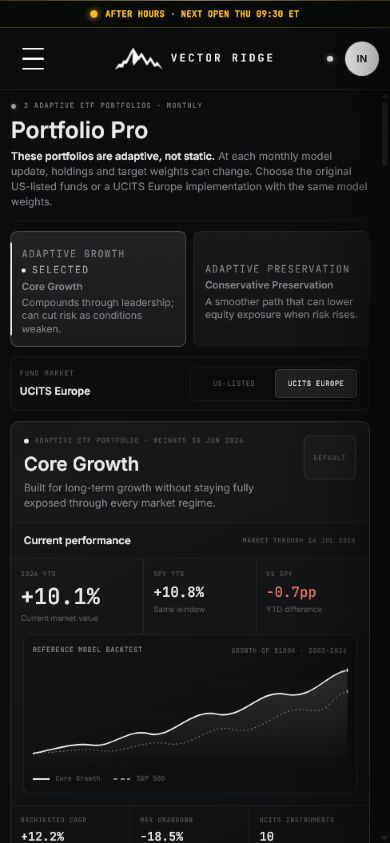Select the Adaptive Growth portfolio card
Viewport: 390px width, 843px height.
98,289
